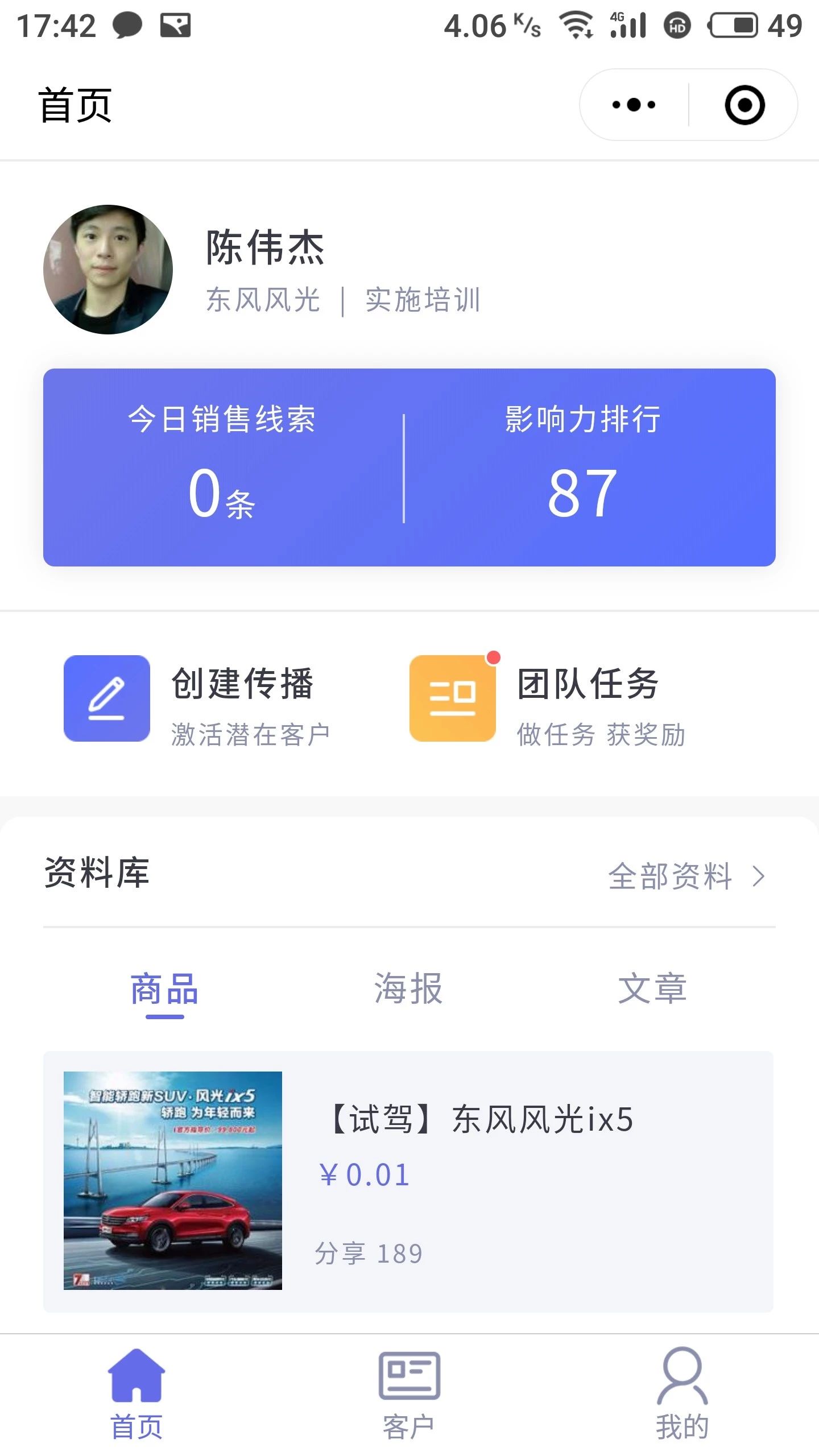Close the mini program with the circle icon
Viewport: 819px width, 1456px height.
click(744, 105)
